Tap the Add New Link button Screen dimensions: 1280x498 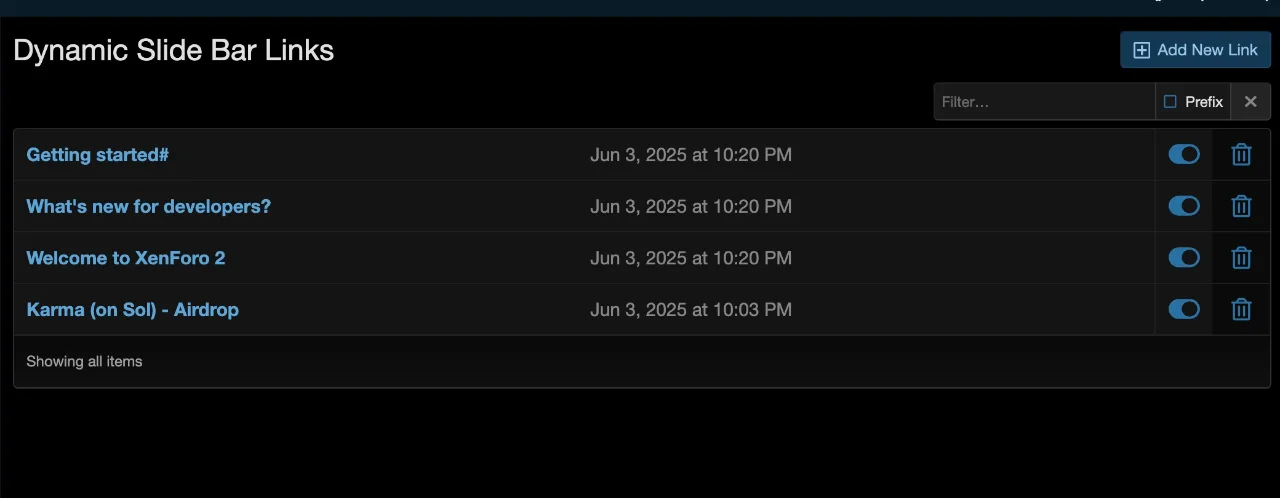pos(1195,50)
